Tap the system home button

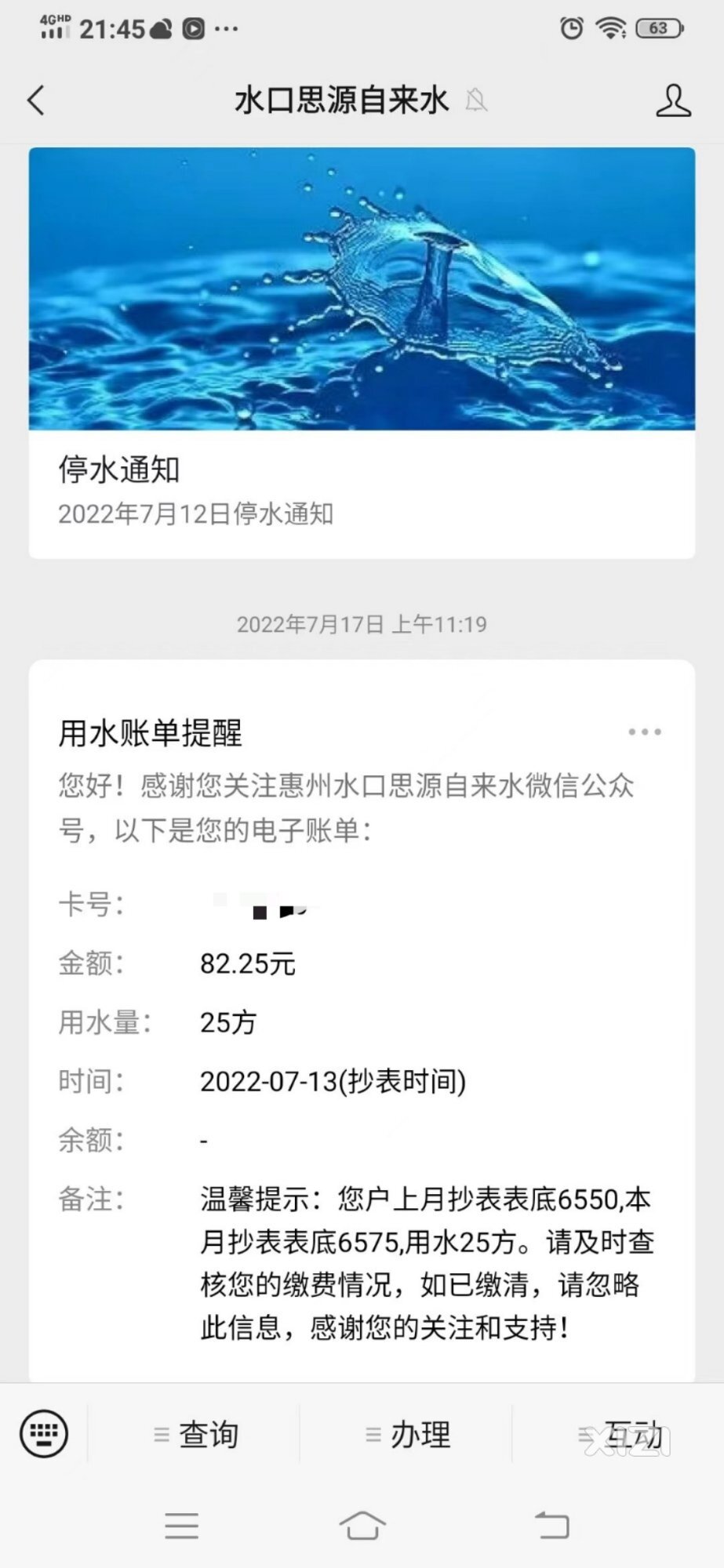362,1525
